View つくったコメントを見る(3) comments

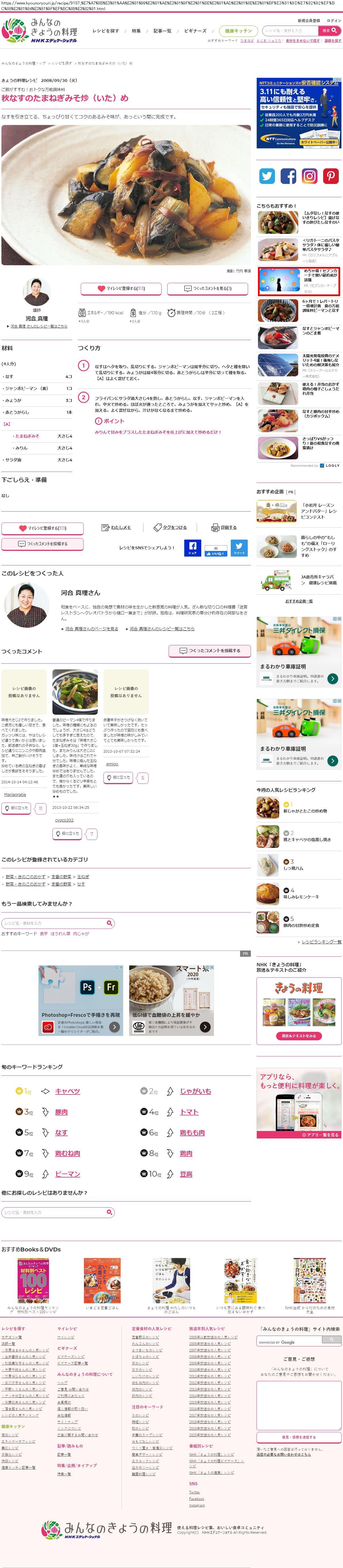point(207,288)
